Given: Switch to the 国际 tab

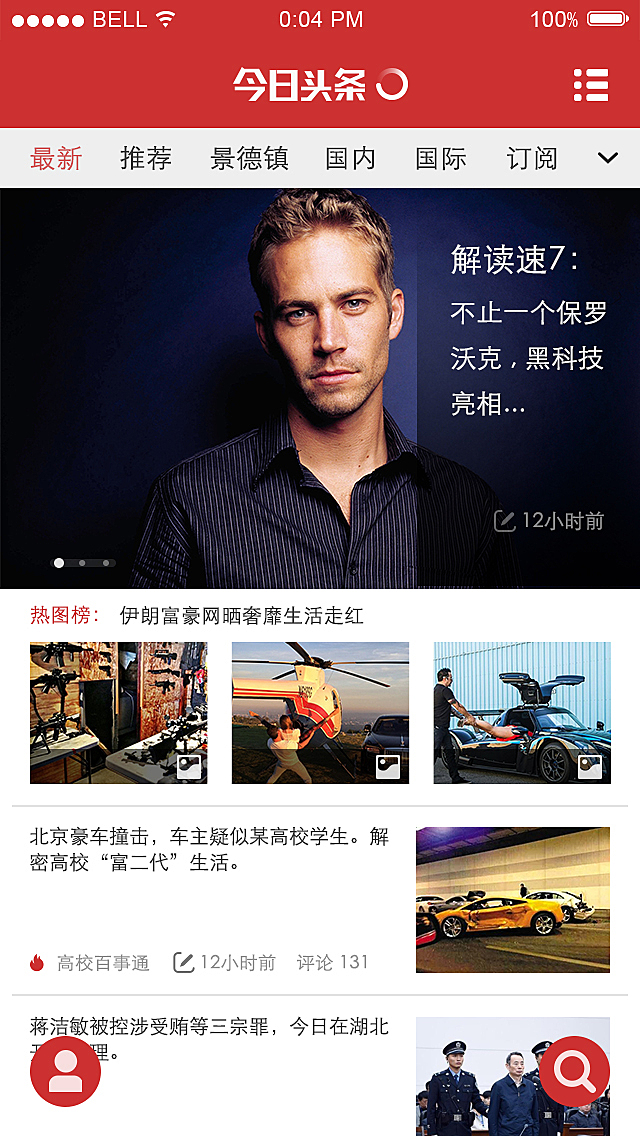Looking at the screenshot, I should [x=441, y=158].
